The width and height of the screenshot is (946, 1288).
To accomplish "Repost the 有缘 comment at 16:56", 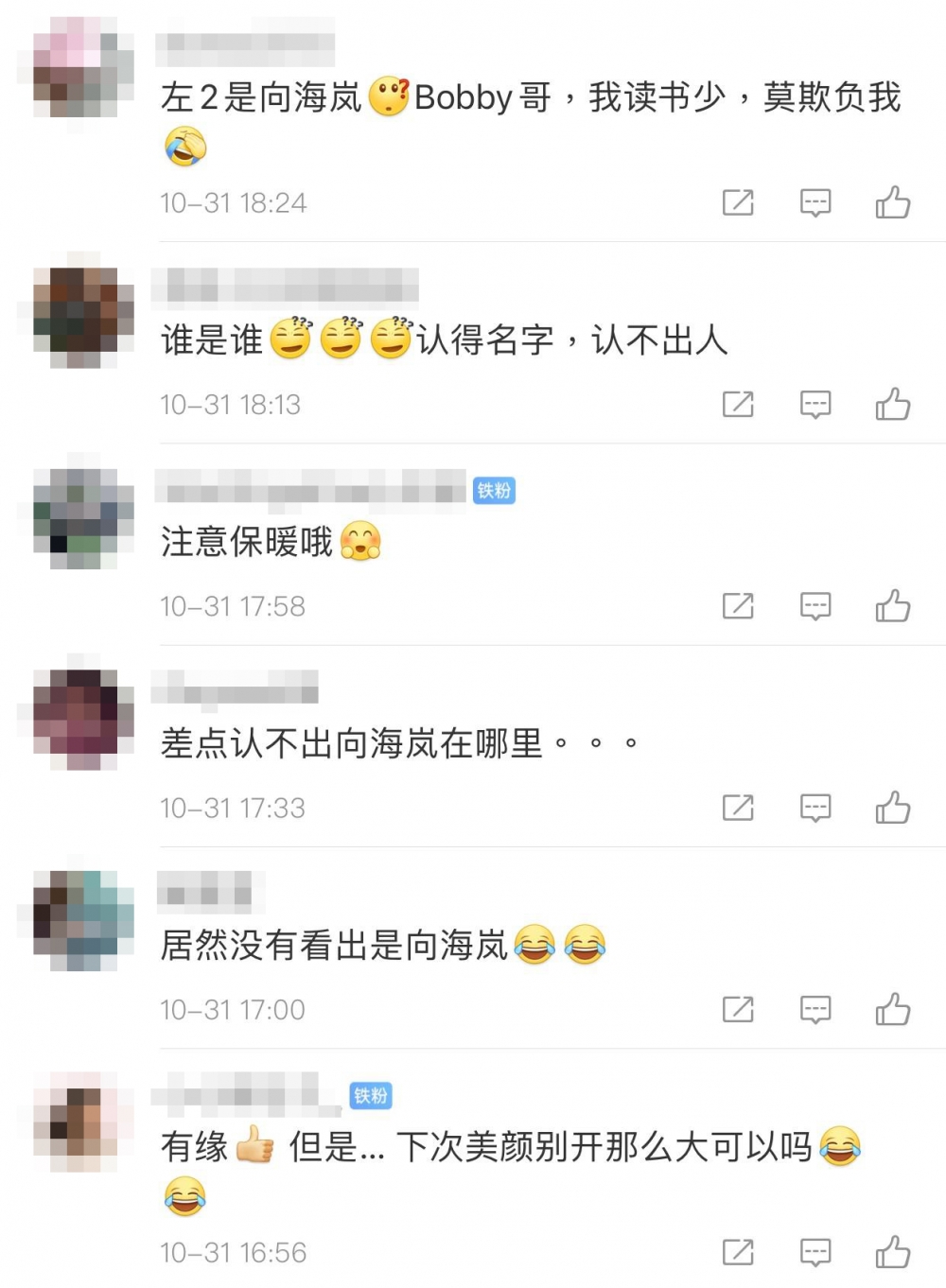I will coord(738,1252).
